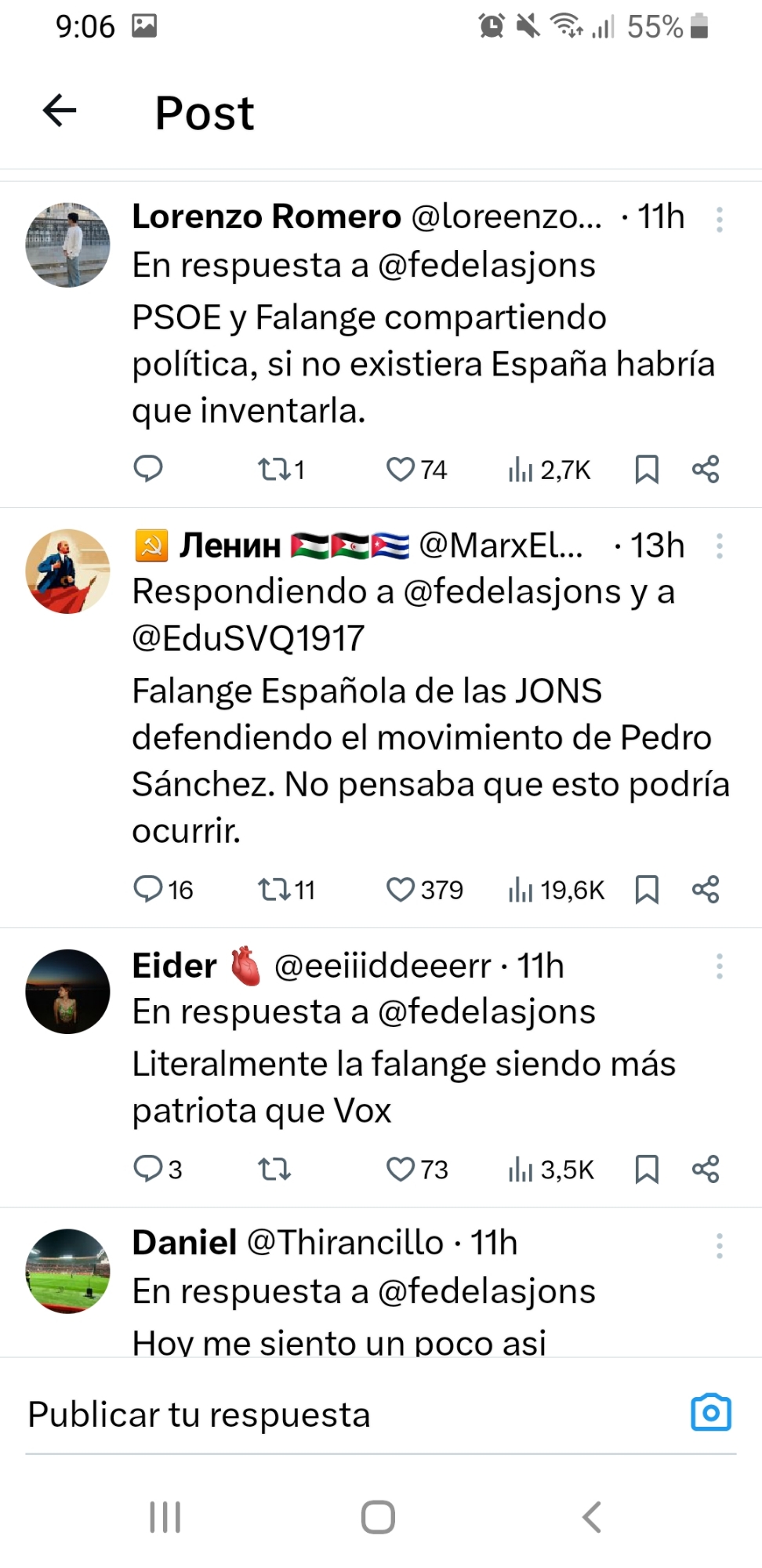The height and width of the screenshot is (1568, 762).
Task: Bookmark Ленин's reply
Action: coord(646,889)
